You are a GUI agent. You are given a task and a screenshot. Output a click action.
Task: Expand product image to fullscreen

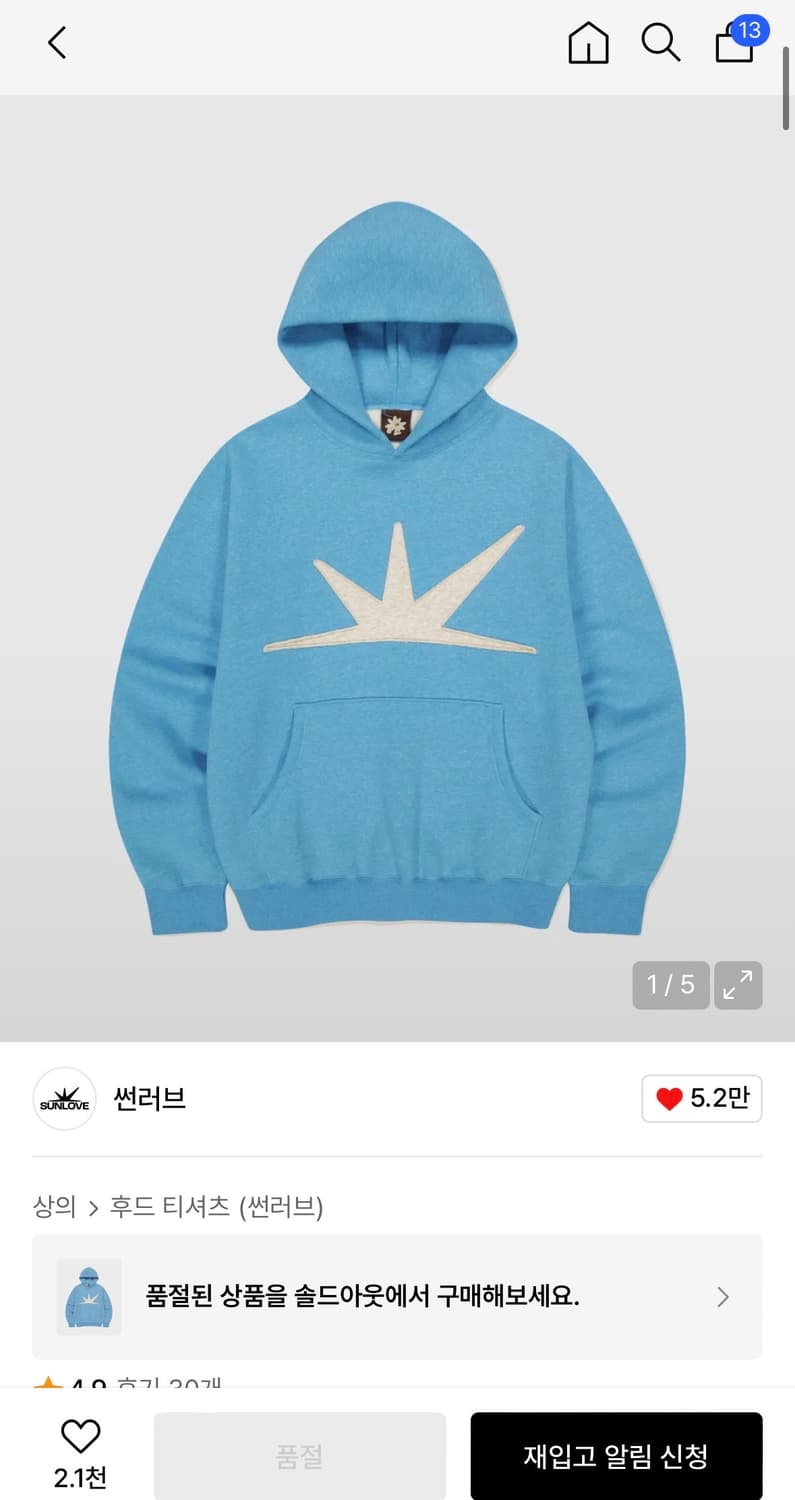click(738, 985)
